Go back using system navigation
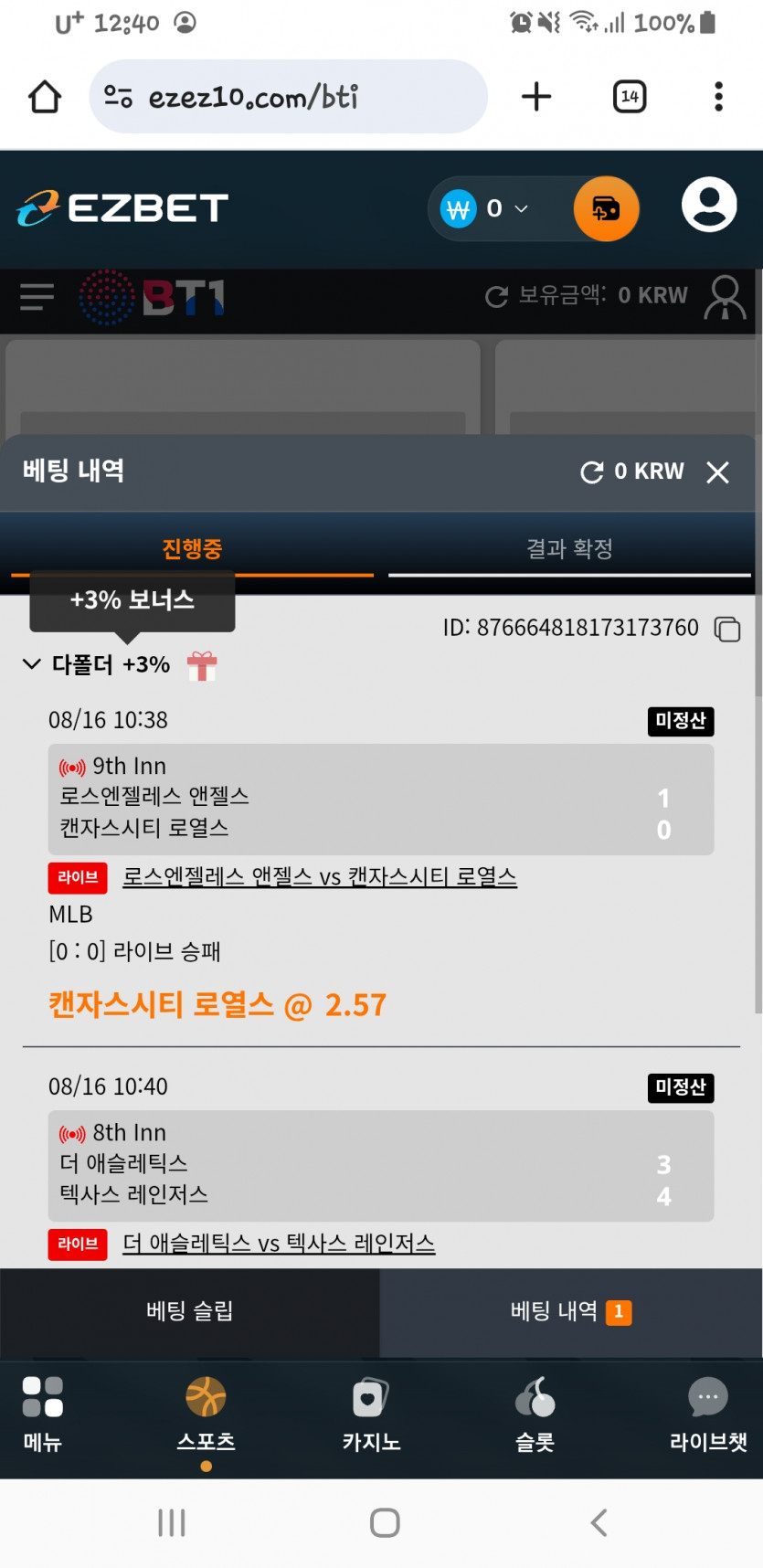763x1568 pixels. 599,1522
